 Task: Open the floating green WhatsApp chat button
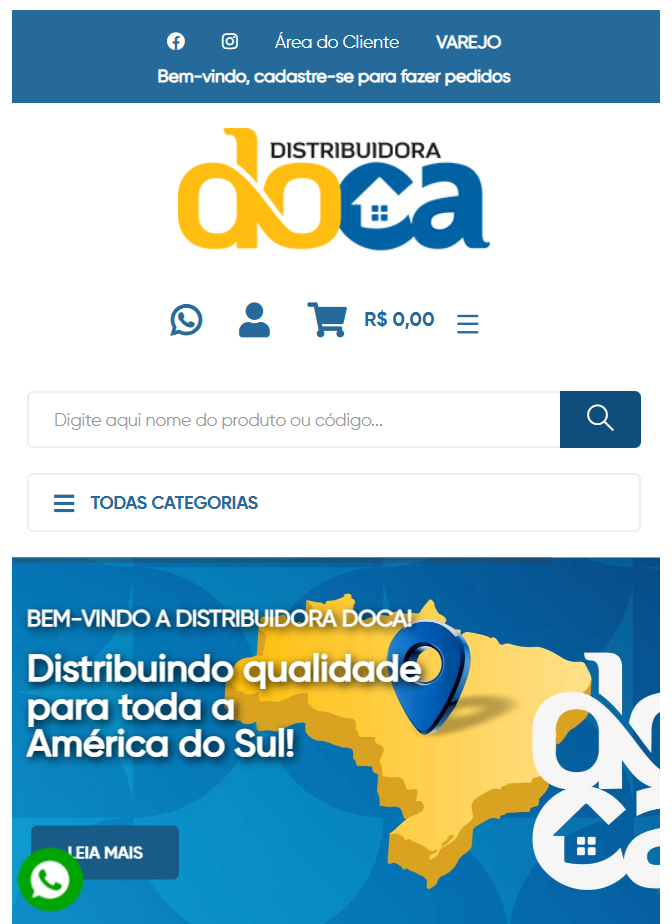[50, 879]
